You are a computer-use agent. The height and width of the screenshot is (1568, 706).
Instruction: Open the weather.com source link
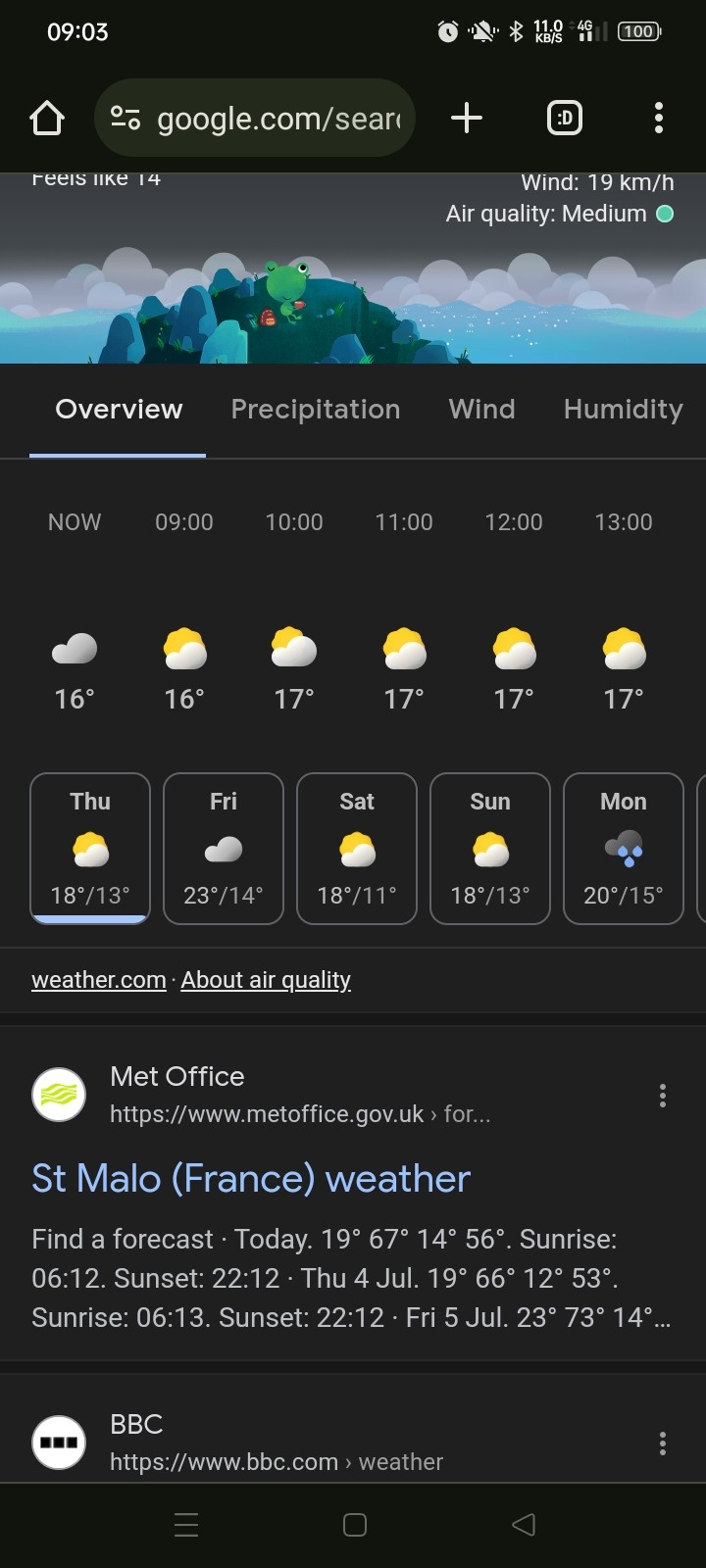[x=99, y=980]
